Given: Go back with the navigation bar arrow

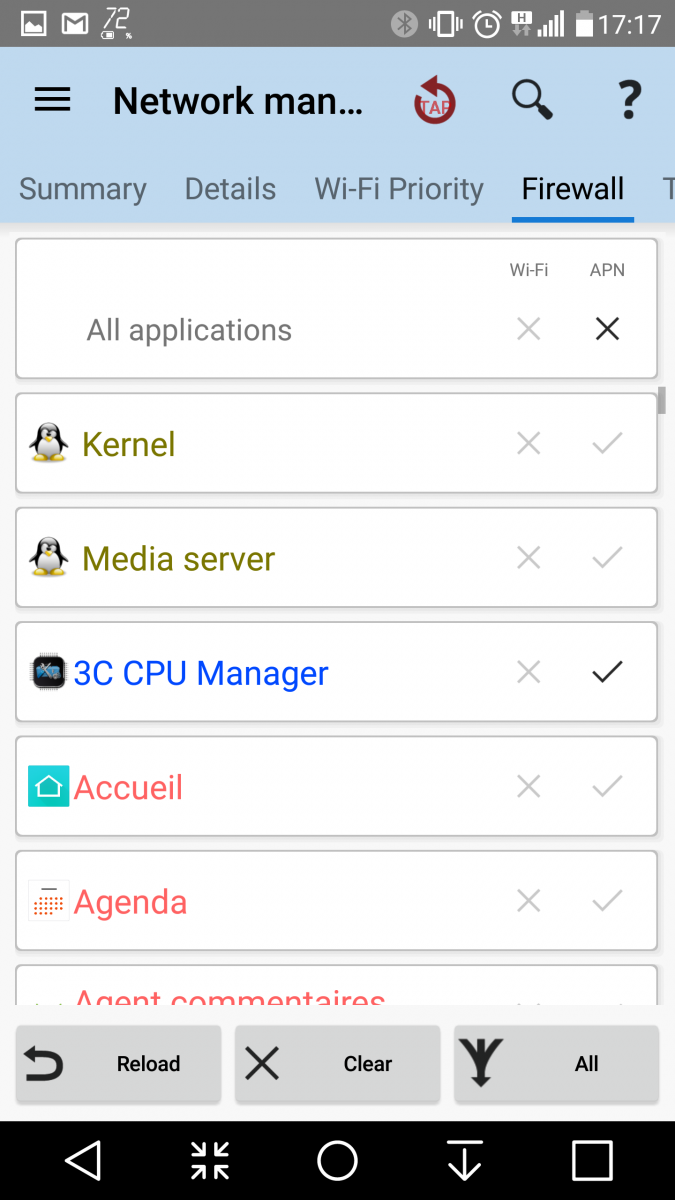Looking at the screenshot, I should (x=83, y=1161).
